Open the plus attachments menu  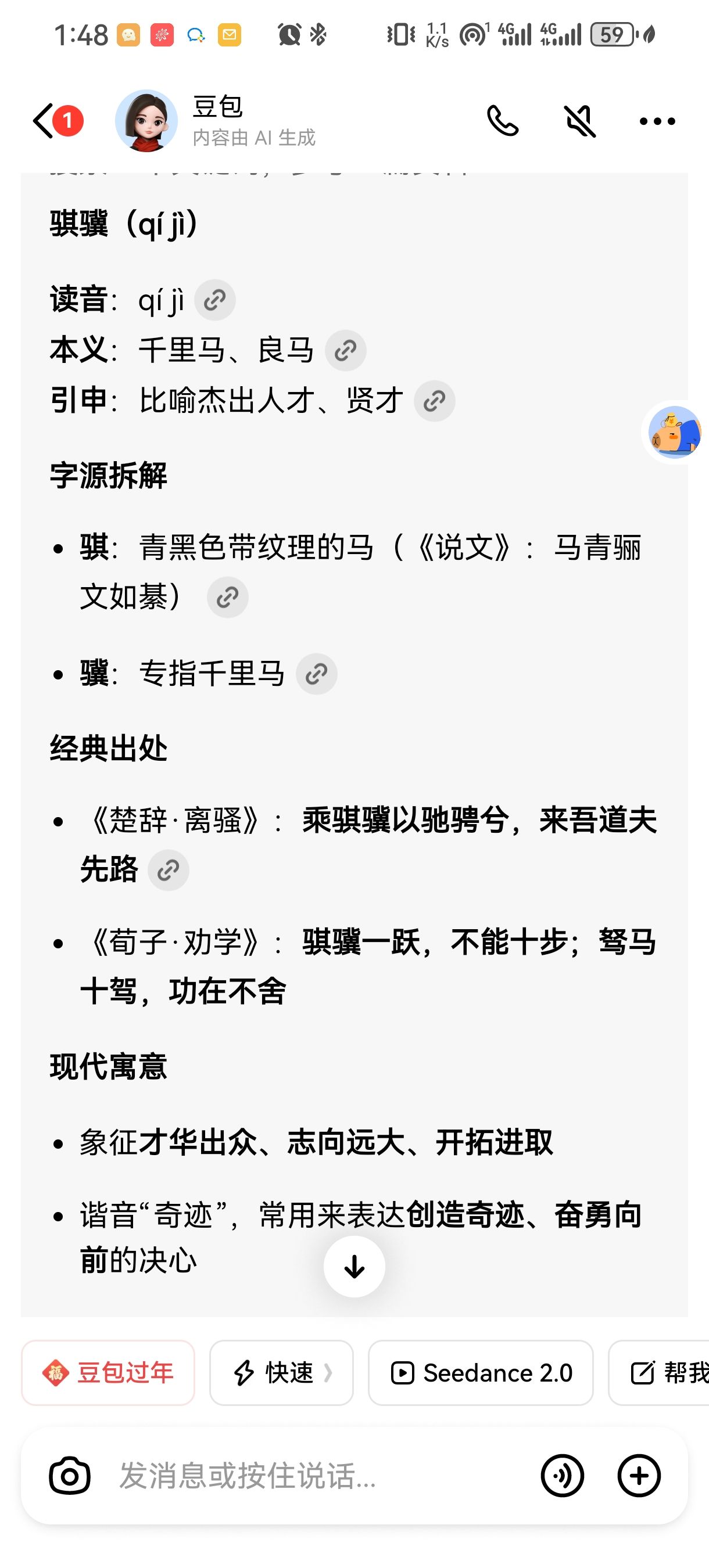pyautogui.click(x=639, y=1476)
